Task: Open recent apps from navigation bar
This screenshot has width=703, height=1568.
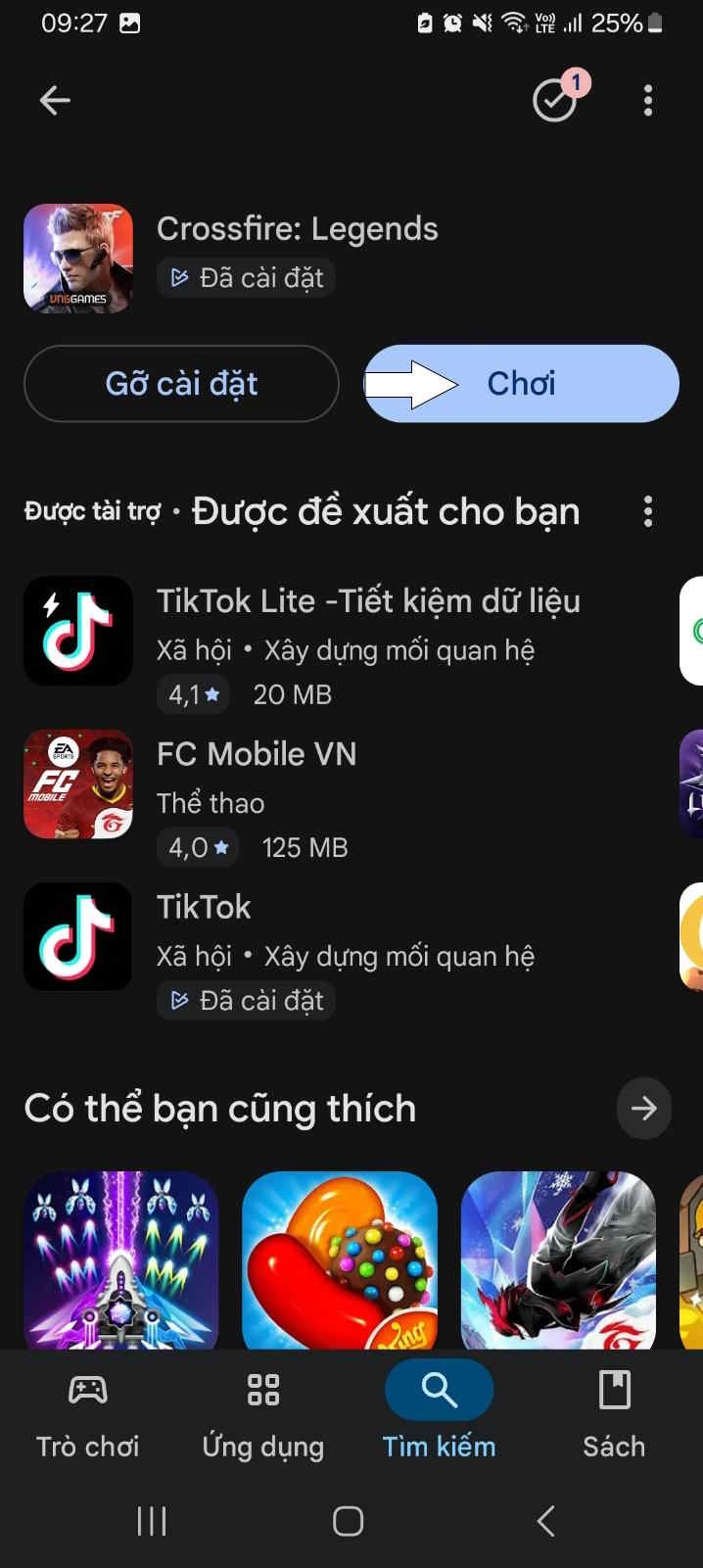Action: [x=152, y=1521]
